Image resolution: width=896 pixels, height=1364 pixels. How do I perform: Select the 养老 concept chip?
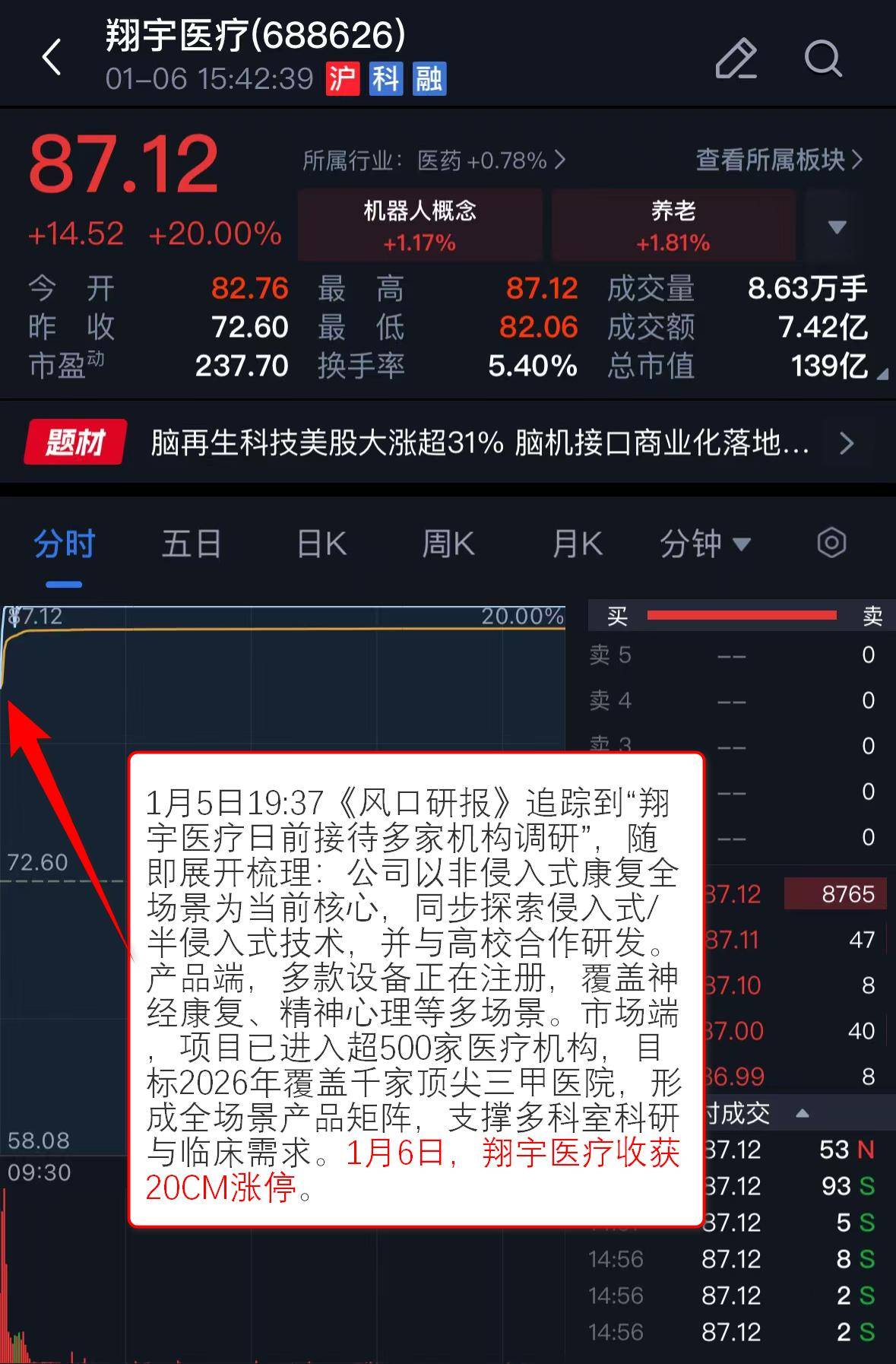[x=673, y=225]
